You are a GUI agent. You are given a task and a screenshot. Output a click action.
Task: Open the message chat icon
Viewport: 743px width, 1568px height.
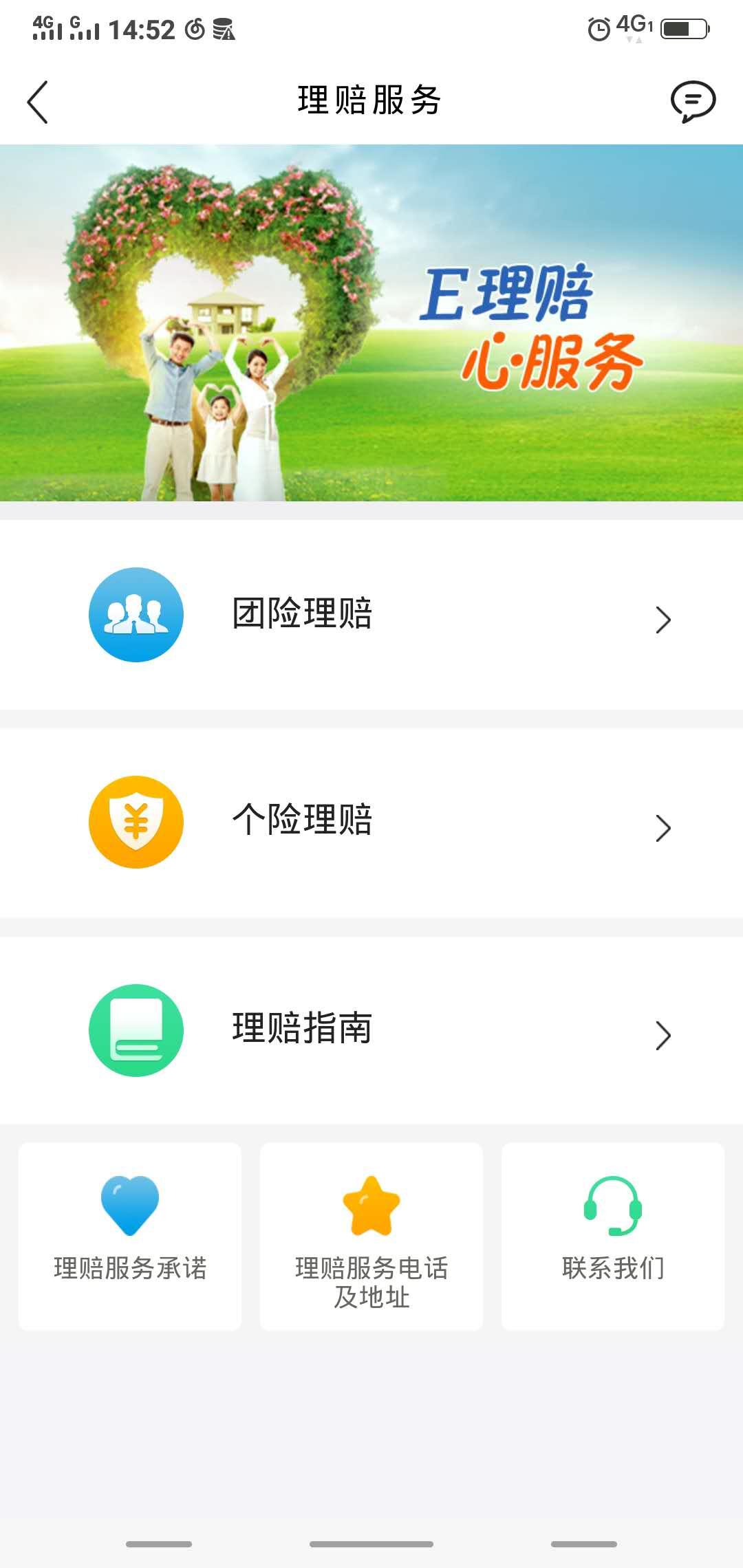(x=693, y=101)
